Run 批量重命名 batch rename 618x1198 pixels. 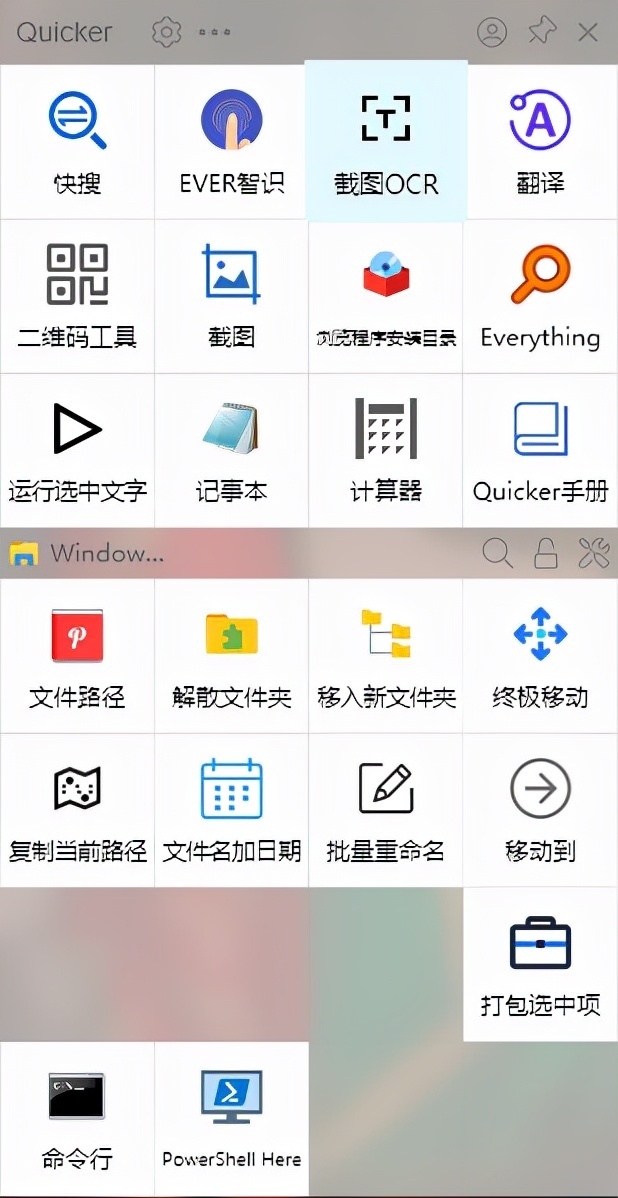(x=385, y=810)
